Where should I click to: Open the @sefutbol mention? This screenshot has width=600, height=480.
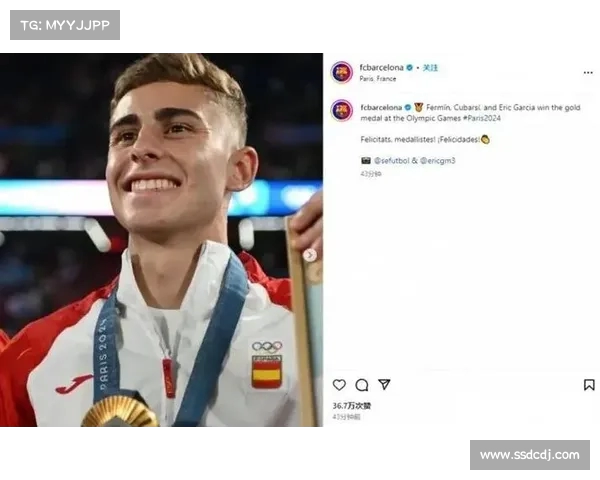click(x=391, y=160)
